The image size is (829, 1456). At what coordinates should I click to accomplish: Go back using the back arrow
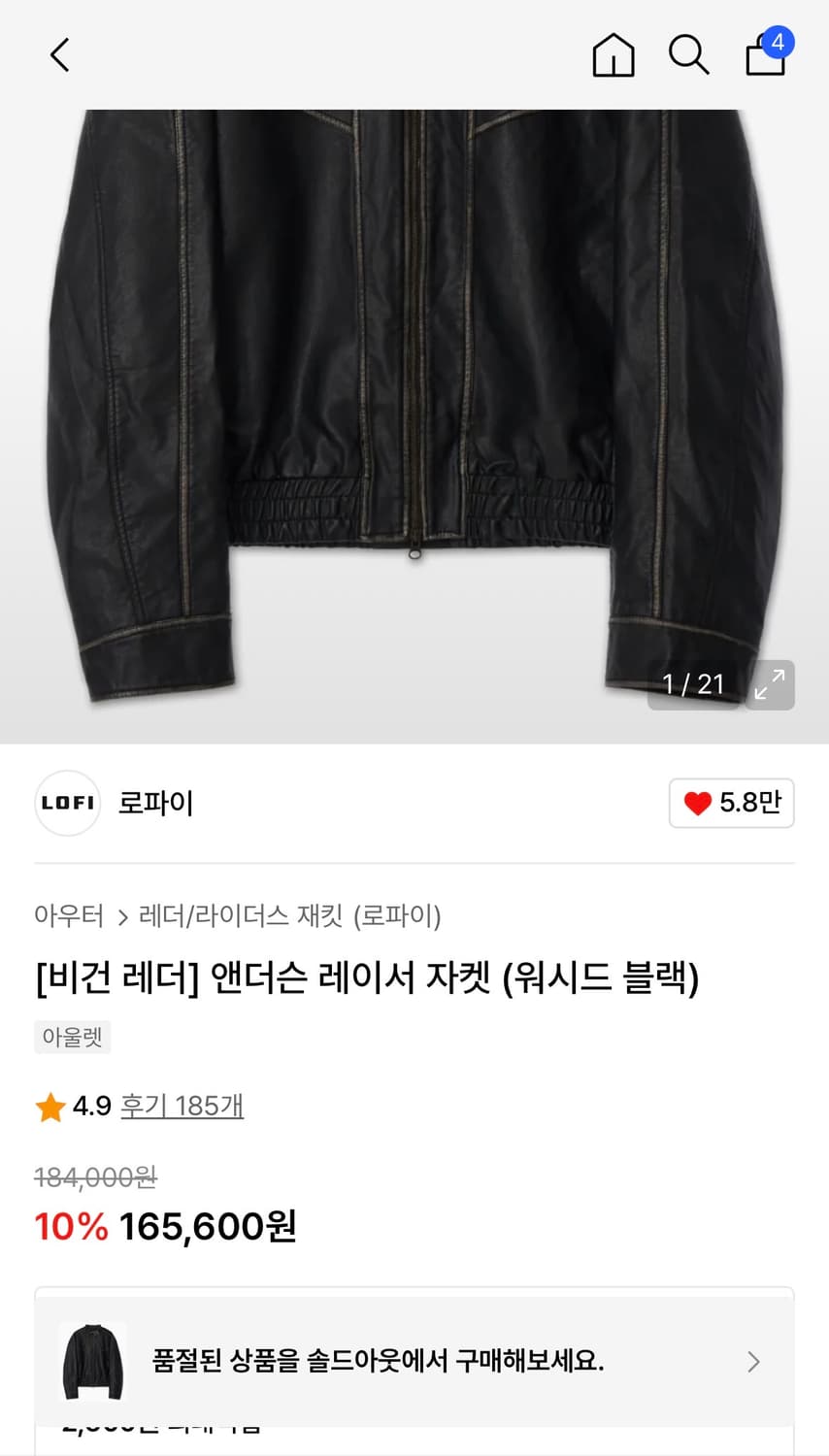tap(58, 55)
